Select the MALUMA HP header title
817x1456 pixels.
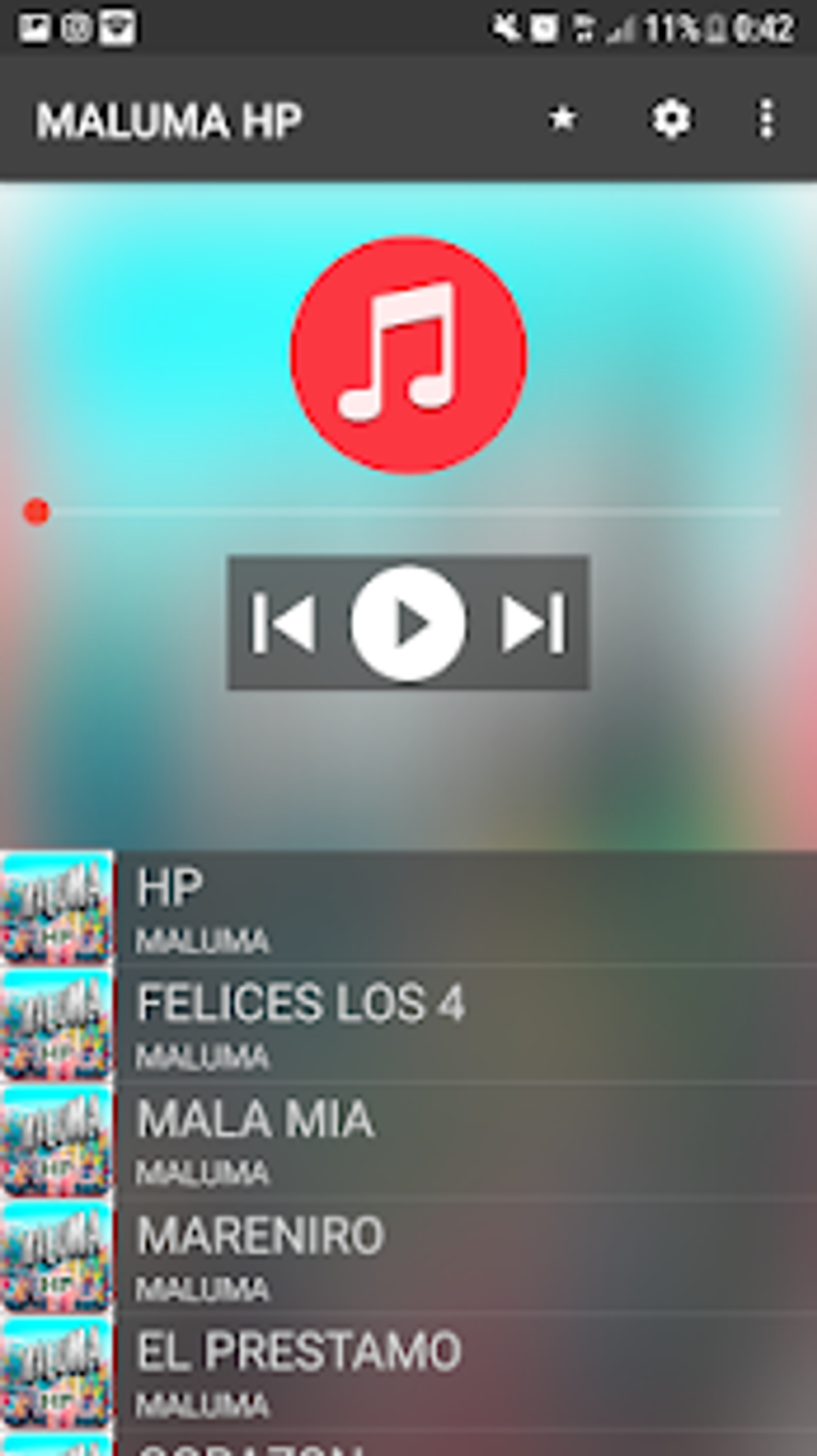168,119
